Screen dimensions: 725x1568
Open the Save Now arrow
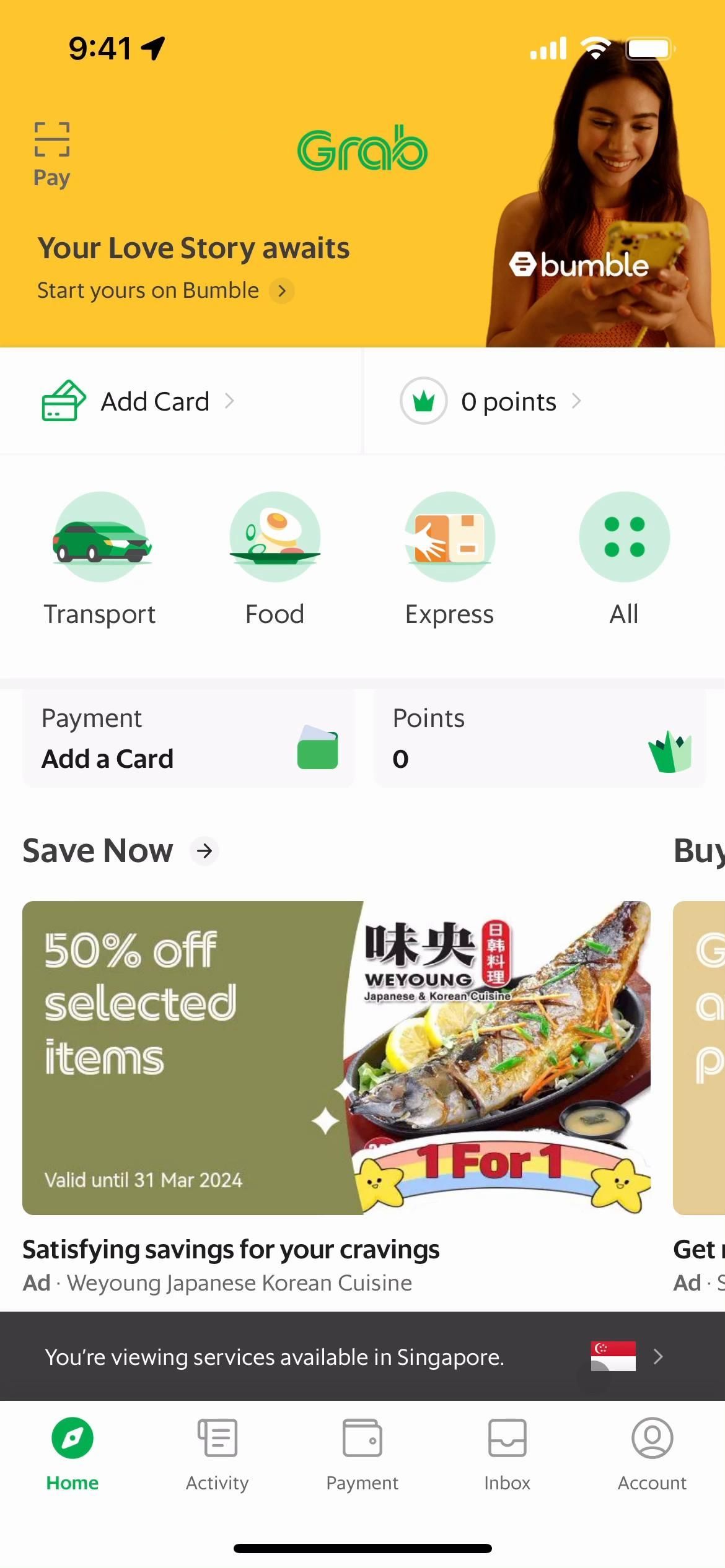point(204,851)
